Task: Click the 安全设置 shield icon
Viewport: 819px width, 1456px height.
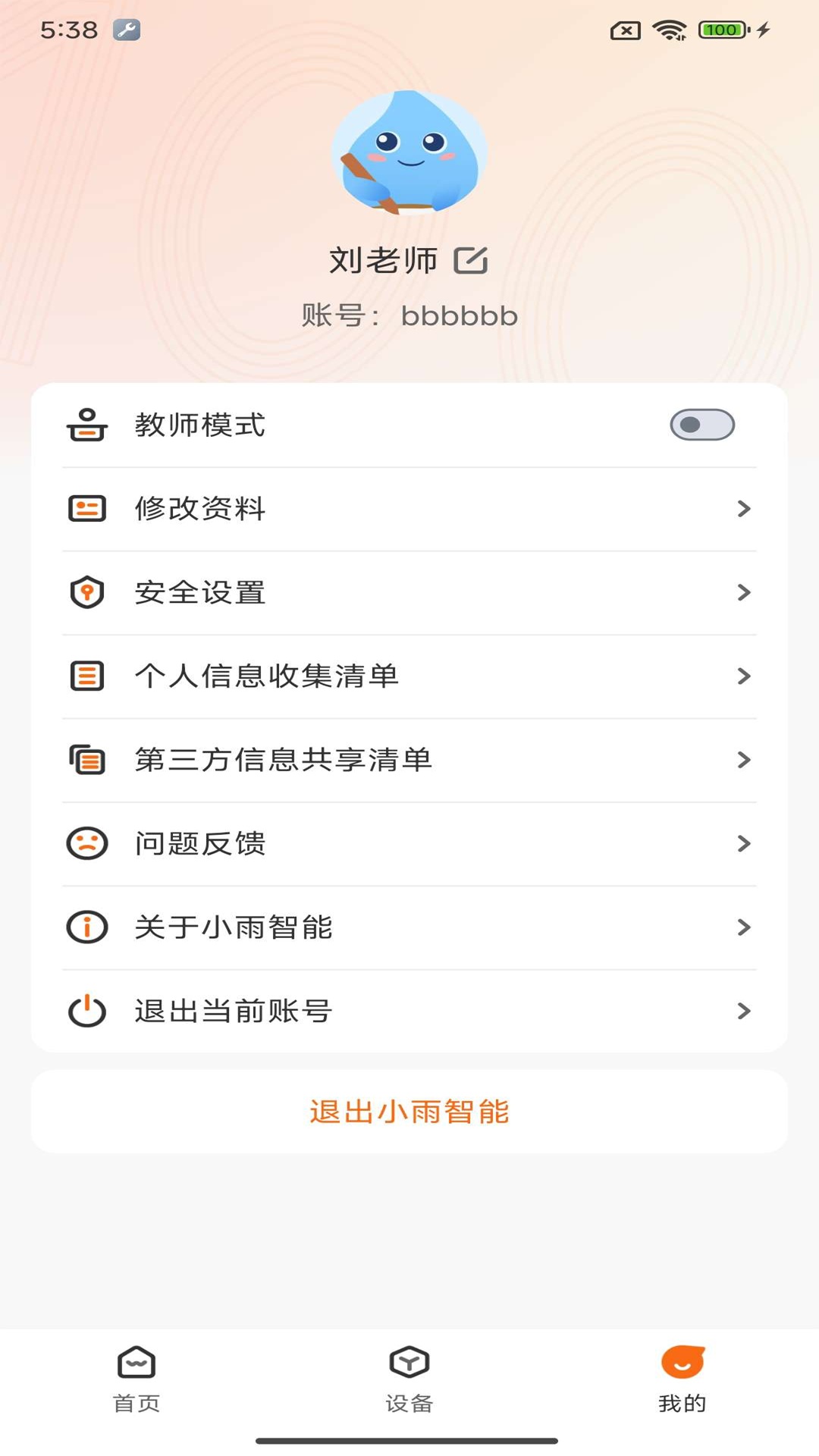Action: point(86,592)
